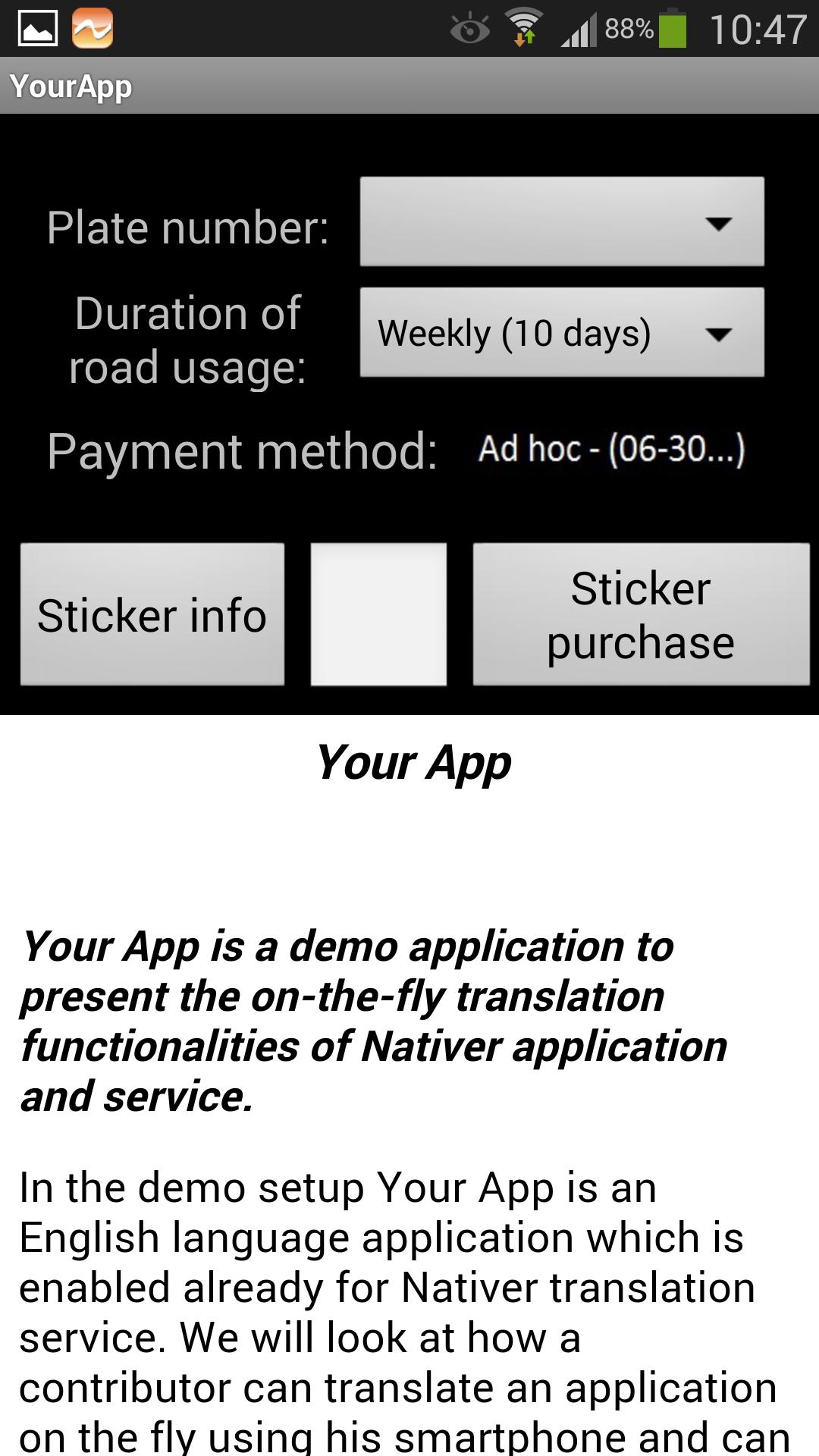
Task: Tap the Plate number field to choose a plate
Action: click(561, 221)
